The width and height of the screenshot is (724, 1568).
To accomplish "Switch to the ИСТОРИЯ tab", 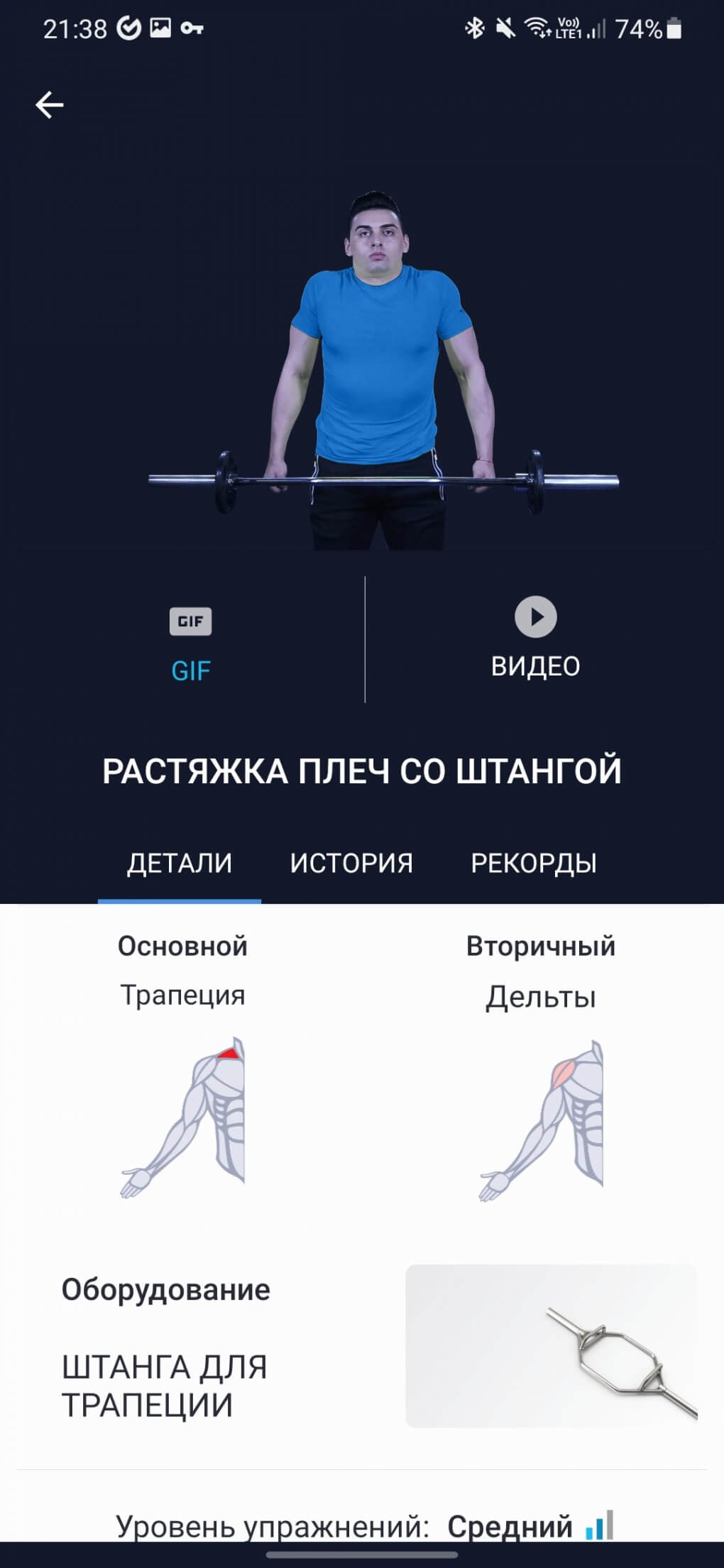I will coord(352,863).
